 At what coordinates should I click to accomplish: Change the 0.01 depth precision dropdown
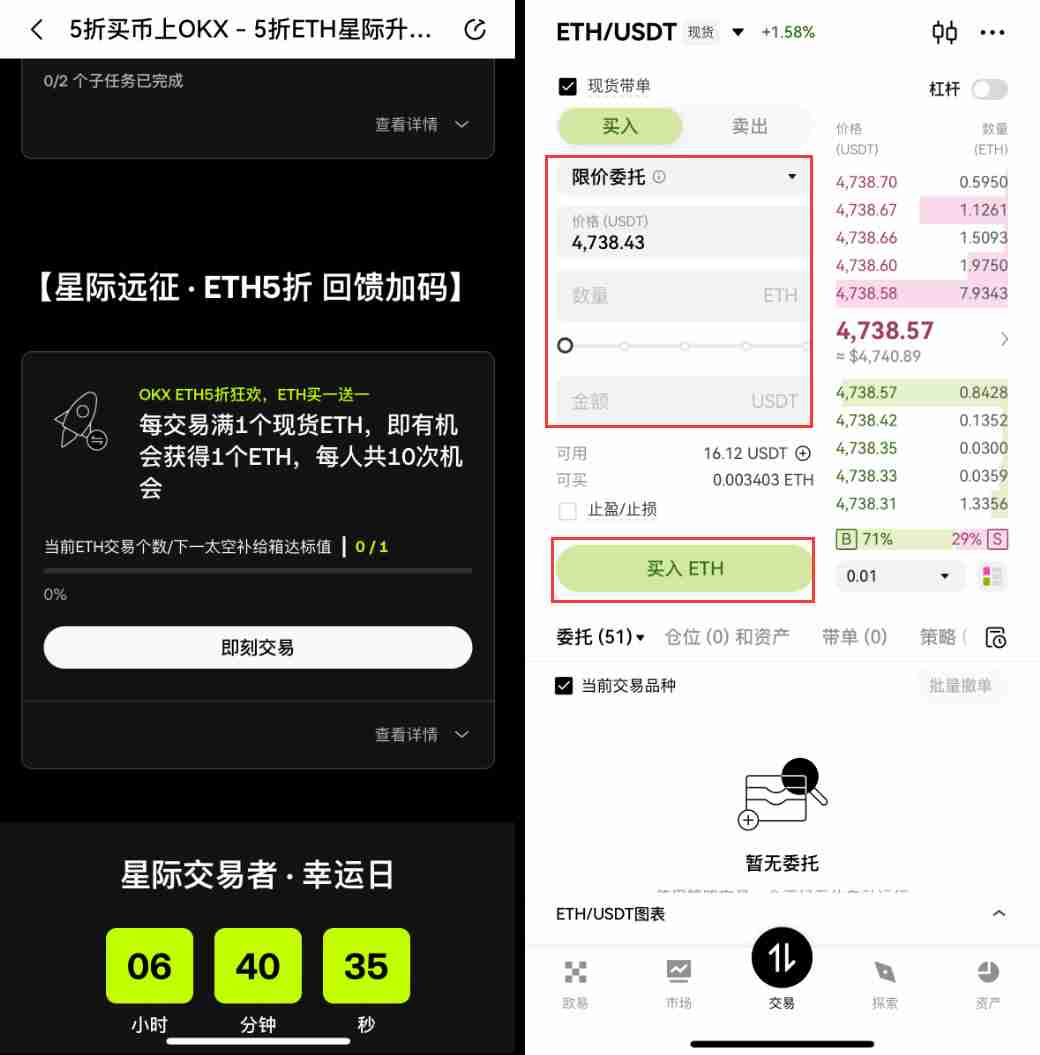click(x=900, y=576)
